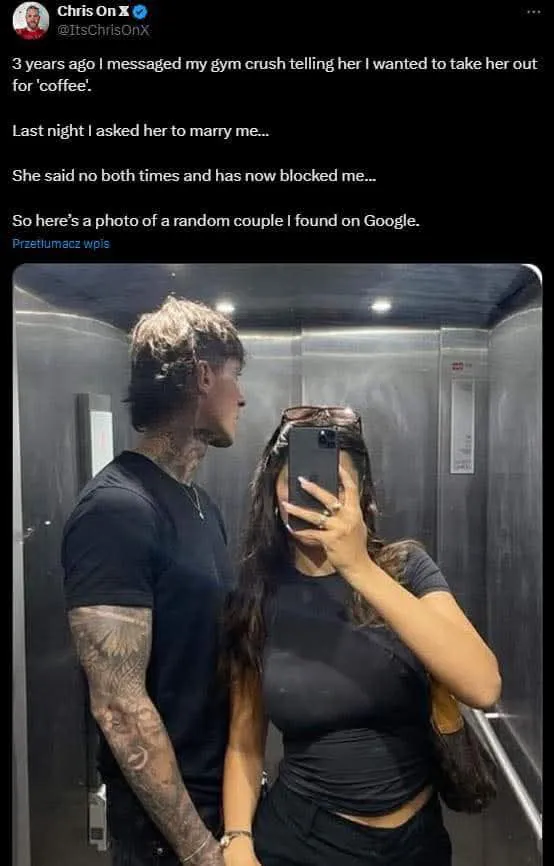Viewport: 554px width, 866px height.
Task: Open the attached elevator photo
Action: [277, 564]
